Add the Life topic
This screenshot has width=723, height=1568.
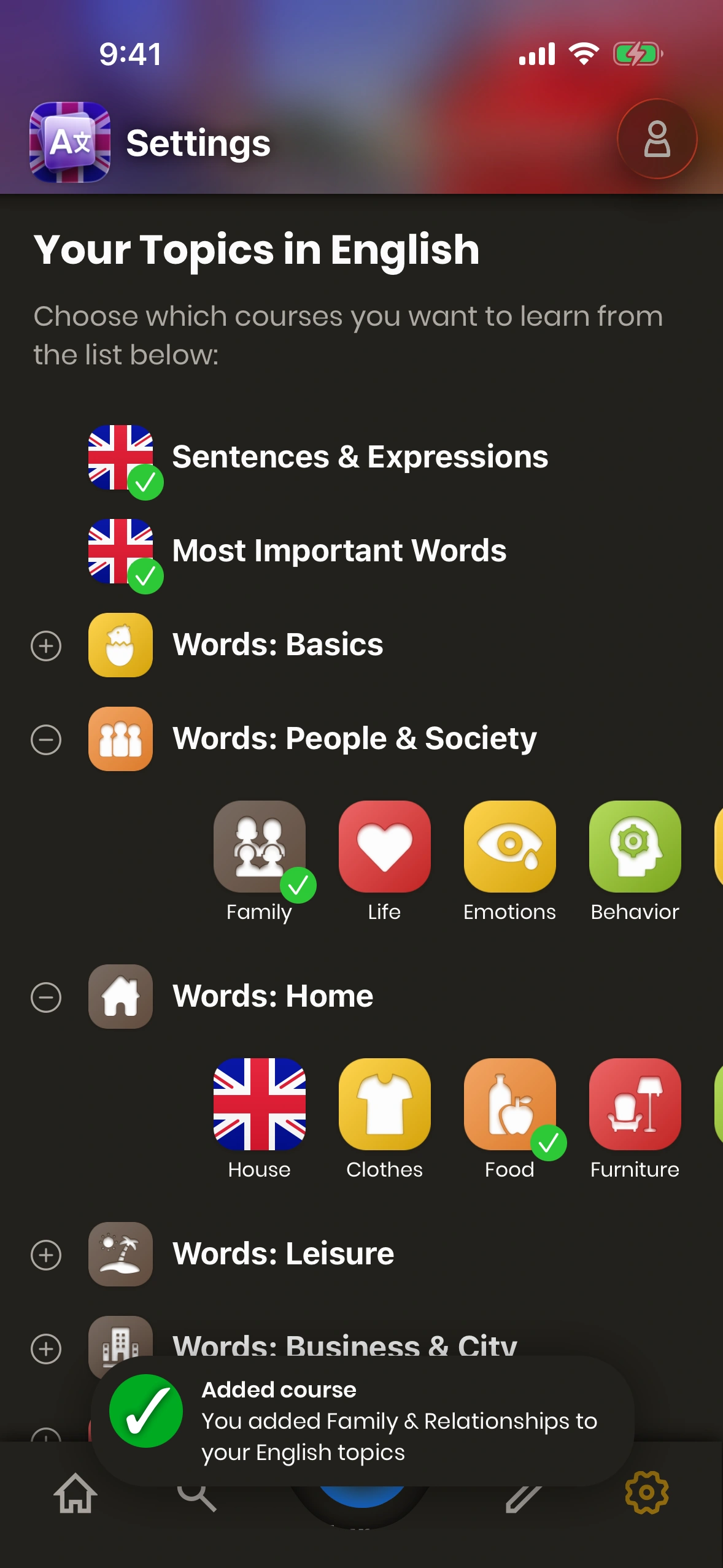pos(385,847)
